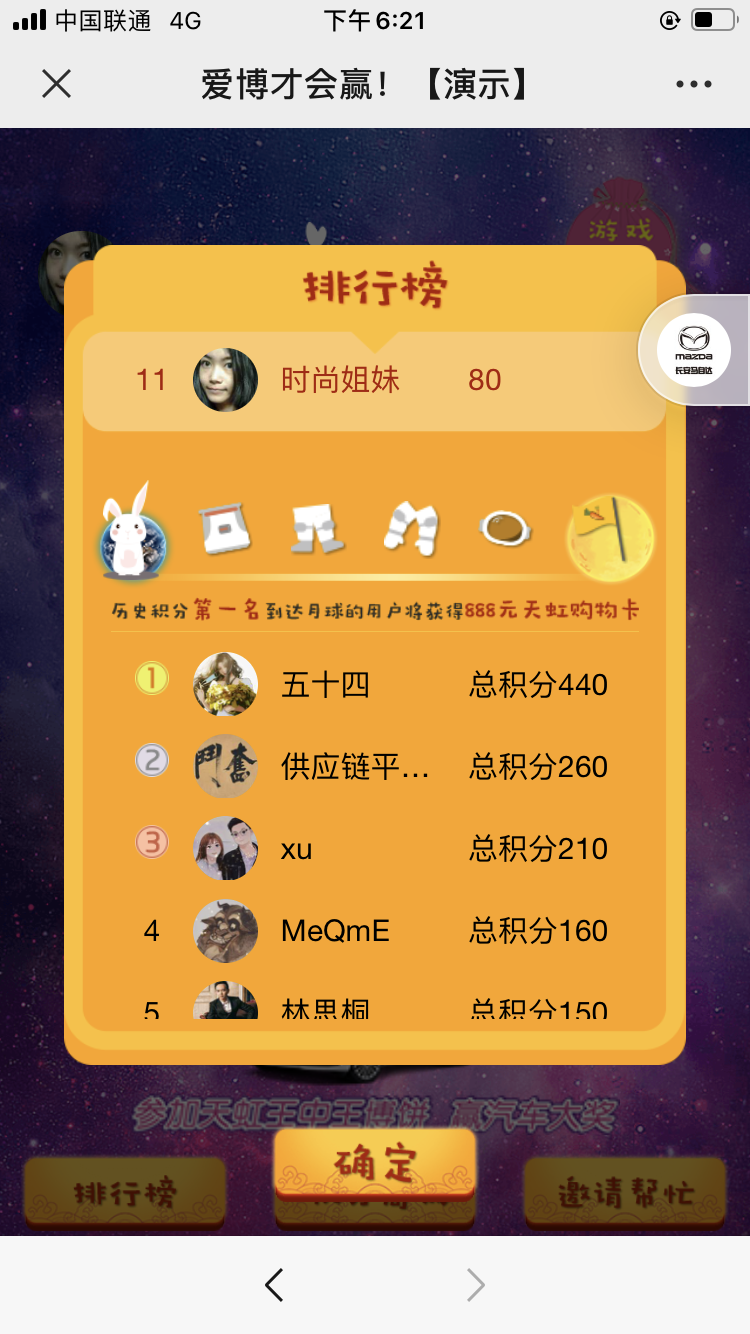Tap 确定 to confirm the leaderboard
This screenshot has width=750, height=1334.
(x=375, y=1163)
